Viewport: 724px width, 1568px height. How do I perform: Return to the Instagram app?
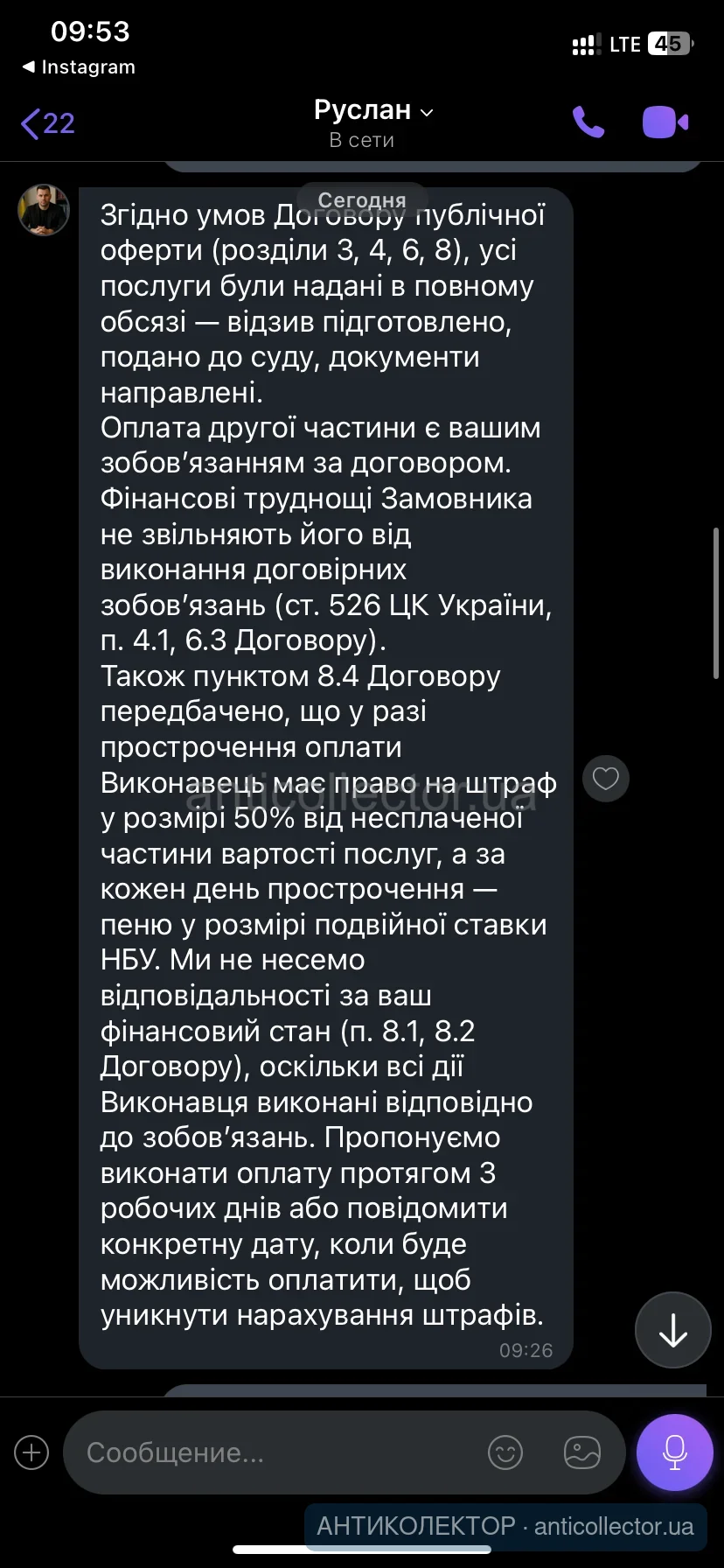point(79,67)
